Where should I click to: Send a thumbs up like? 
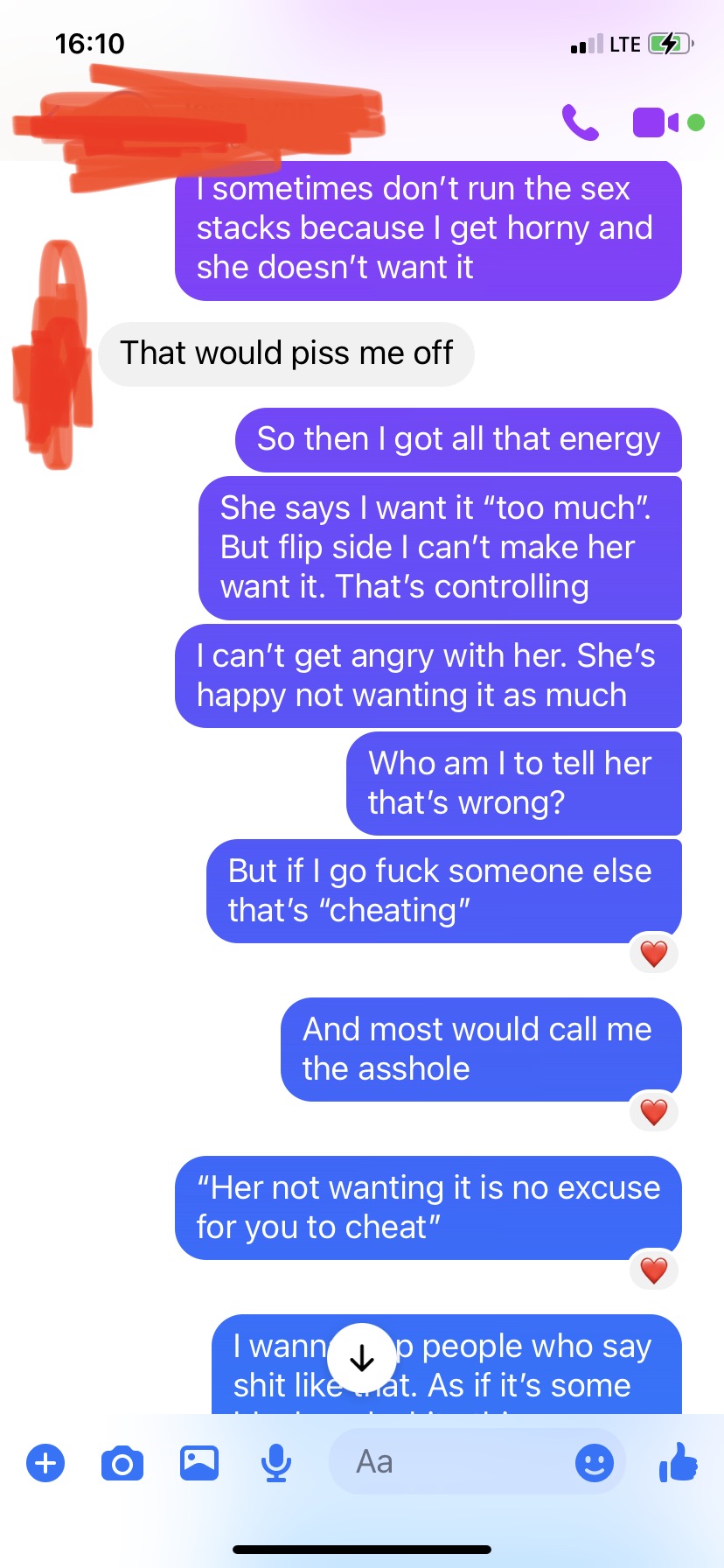pyautogui.click(x=679, y=1461)
